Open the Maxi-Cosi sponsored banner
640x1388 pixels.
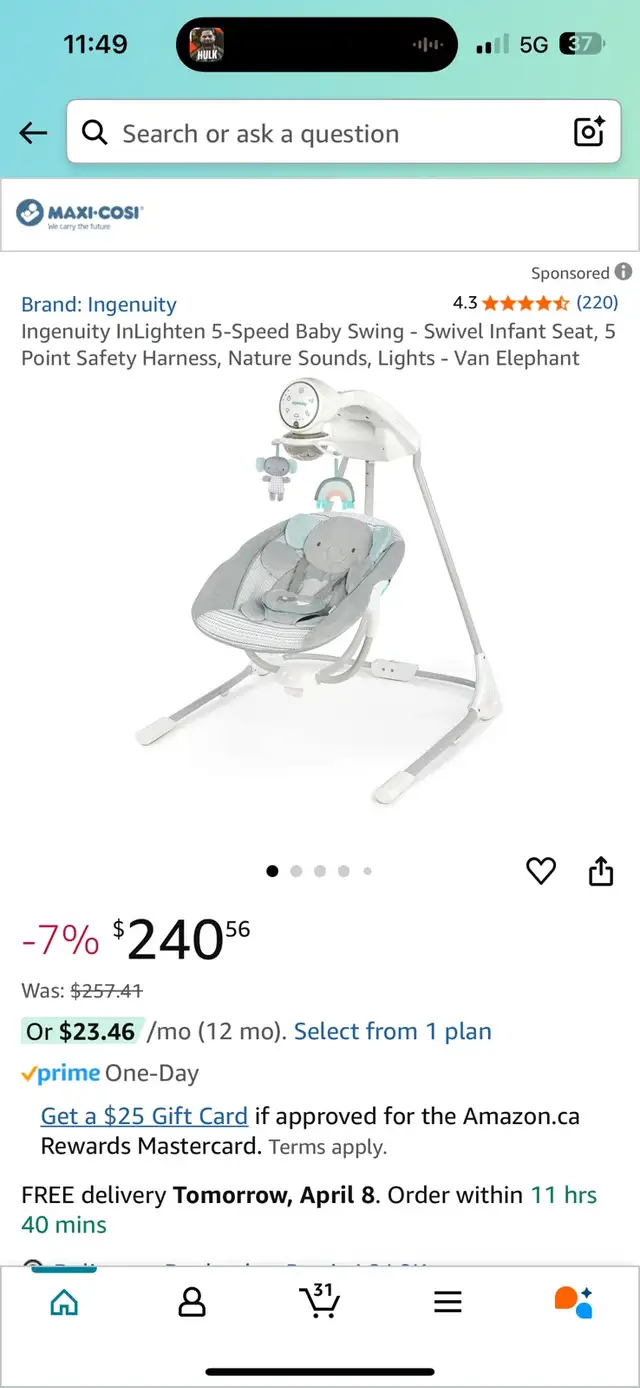[x=320, y=215]
